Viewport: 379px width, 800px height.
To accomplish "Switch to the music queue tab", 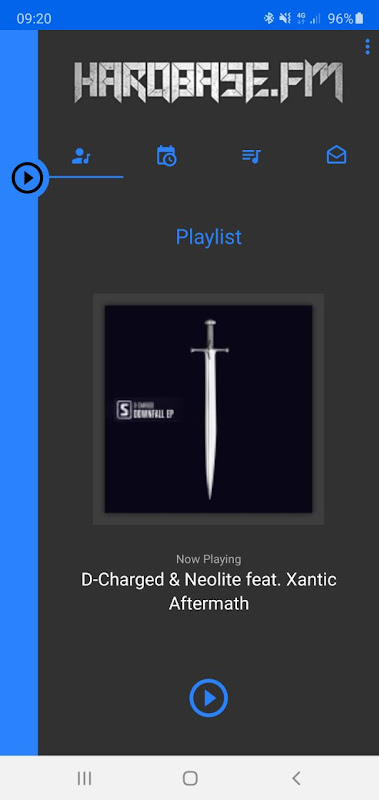I will point(251,156).
